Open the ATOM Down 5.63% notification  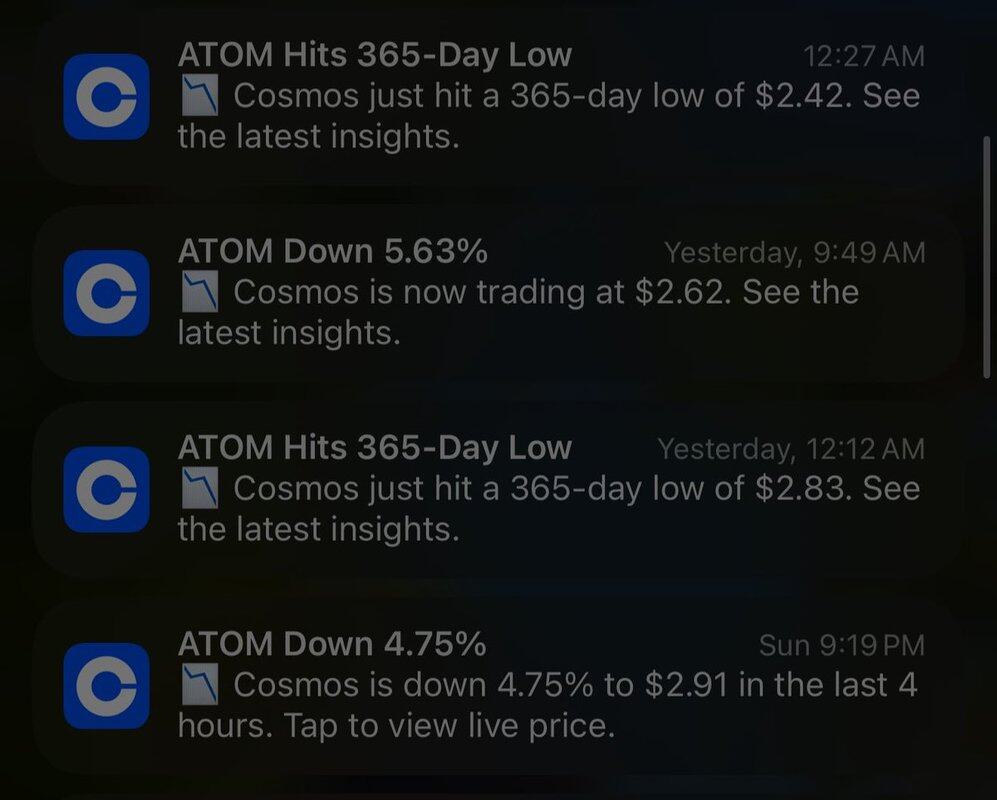(x=500, y=293)
